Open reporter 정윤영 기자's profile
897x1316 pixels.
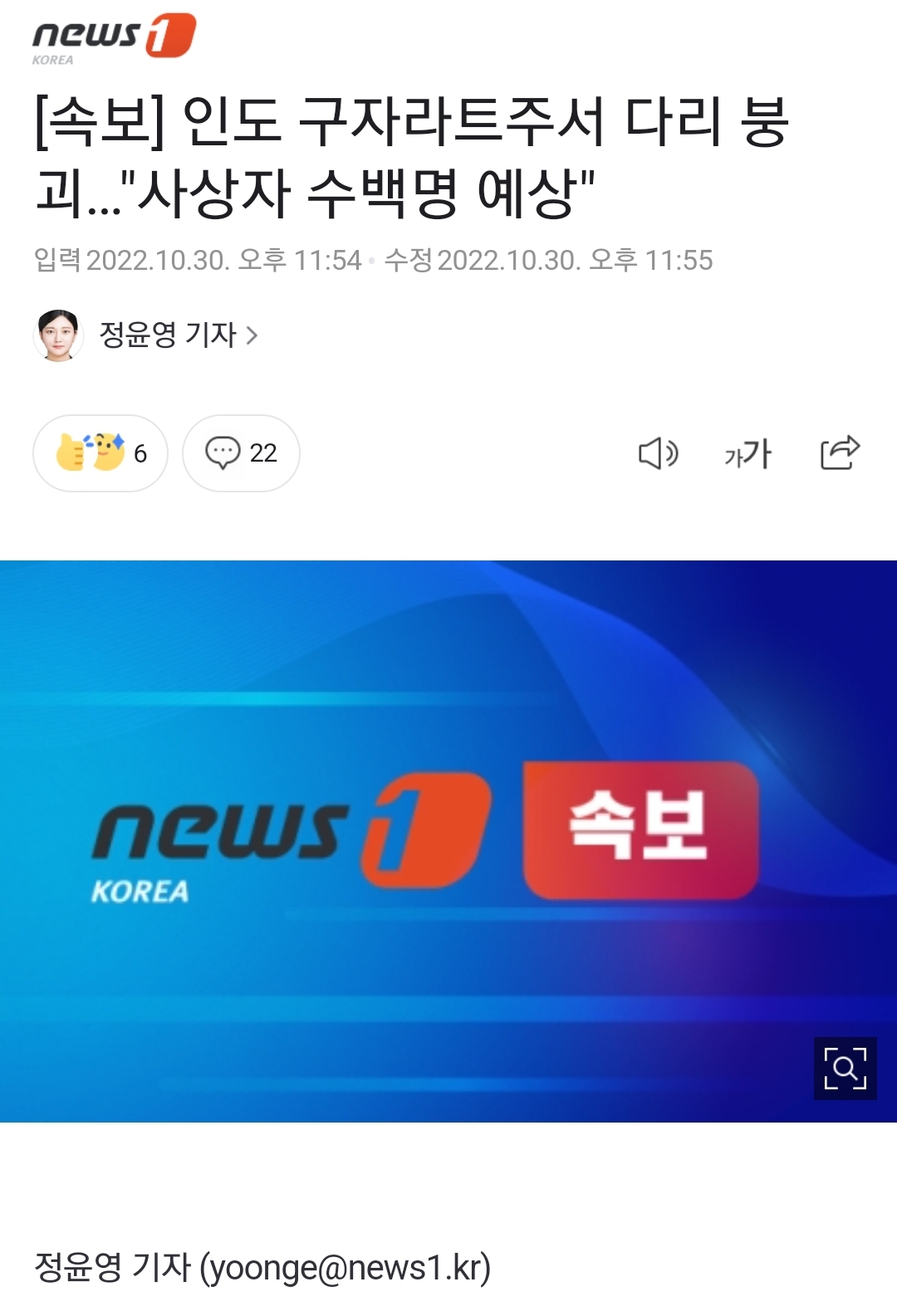tap(166, 335)
